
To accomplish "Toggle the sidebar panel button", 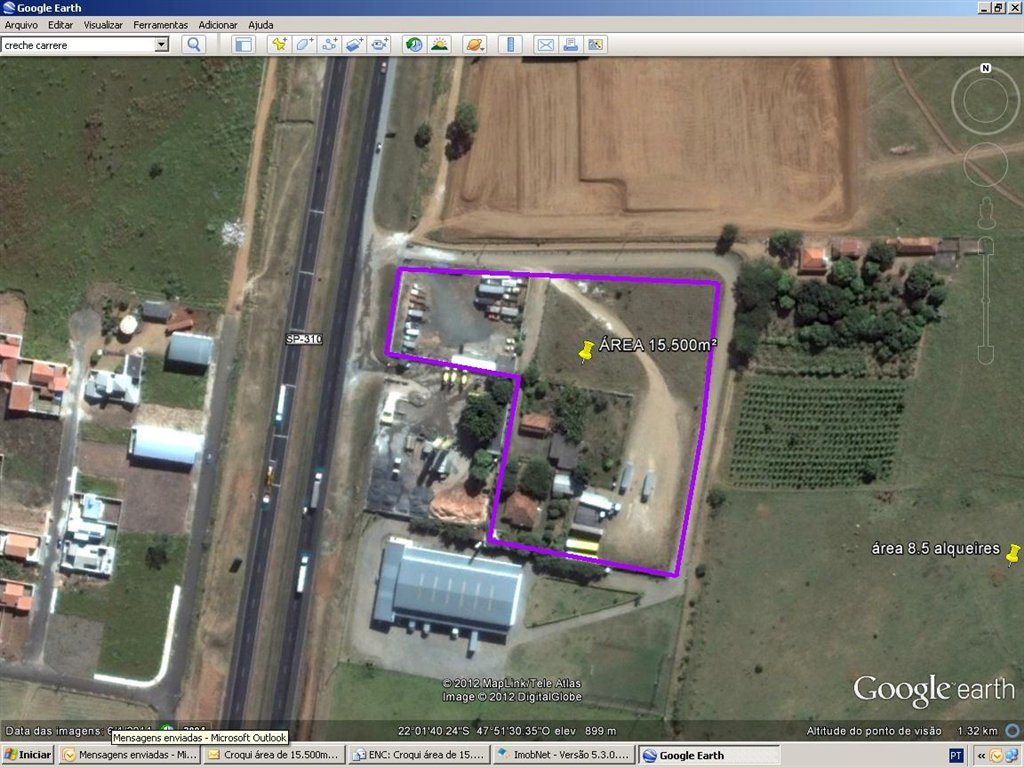I will coord(243,44).
